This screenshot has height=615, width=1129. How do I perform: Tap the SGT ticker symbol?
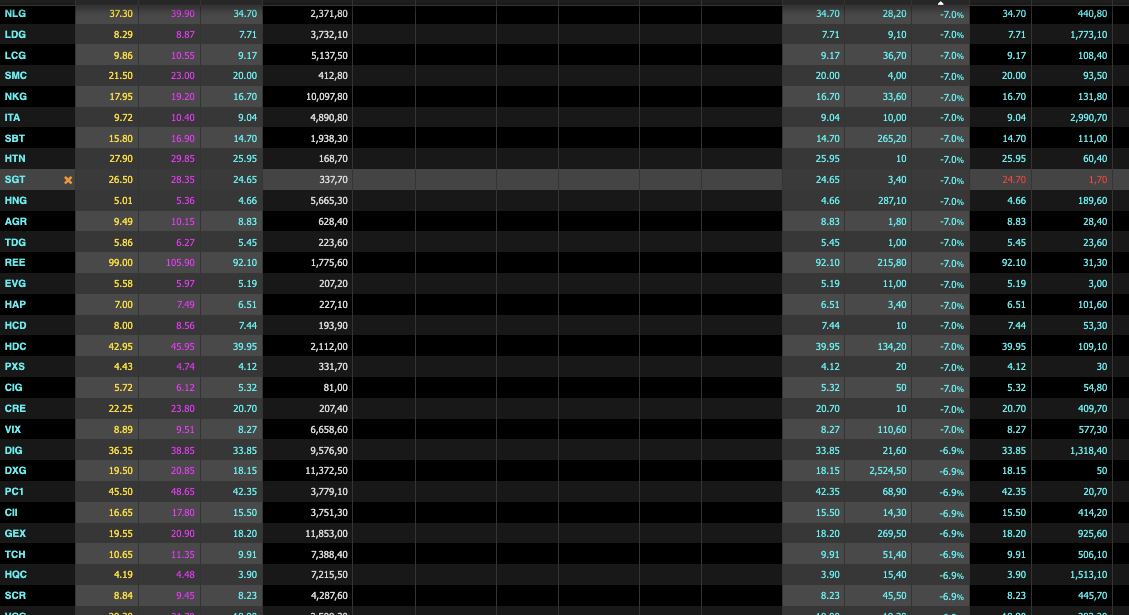(15, 180)
